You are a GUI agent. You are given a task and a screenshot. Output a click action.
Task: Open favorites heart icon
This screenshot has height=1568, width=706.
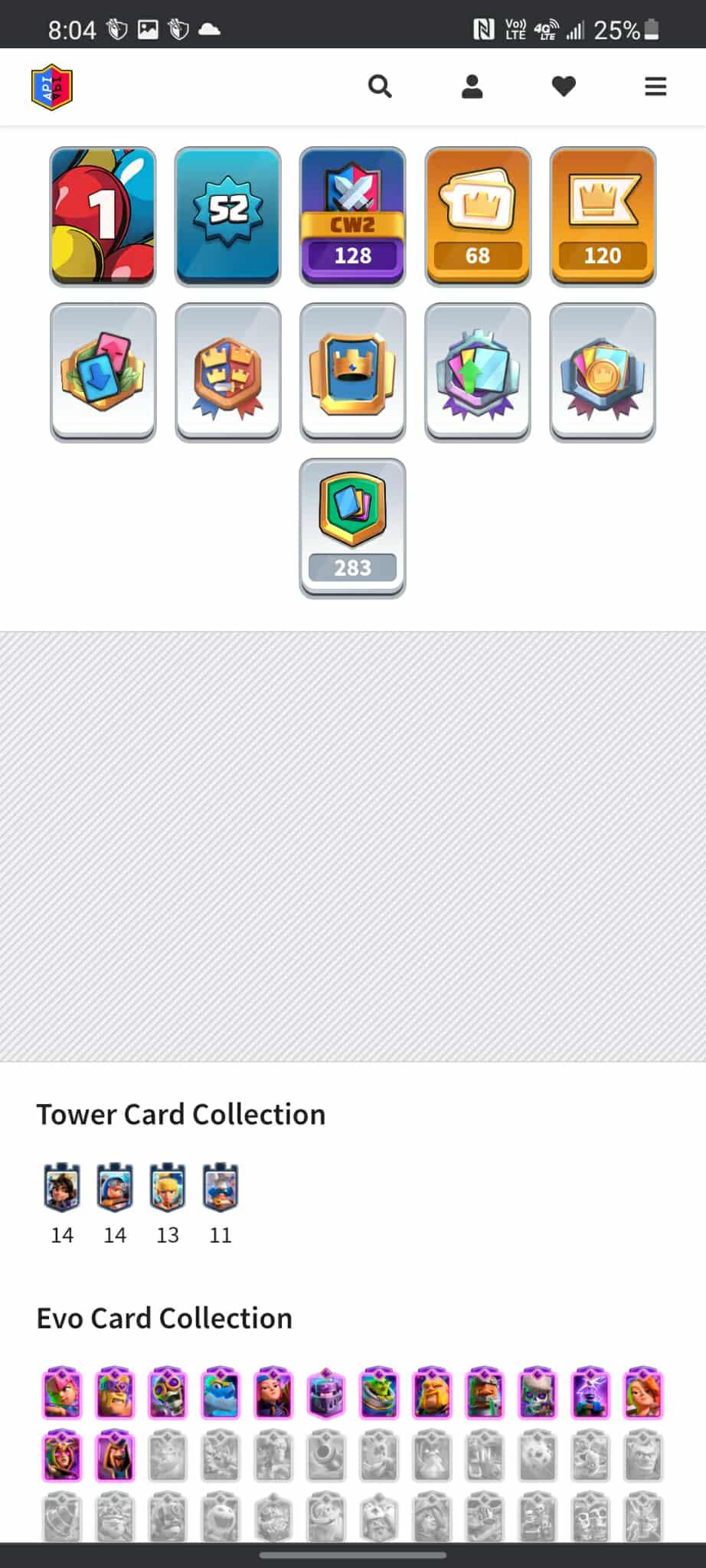pyautogui.click(x=564, y=87)
